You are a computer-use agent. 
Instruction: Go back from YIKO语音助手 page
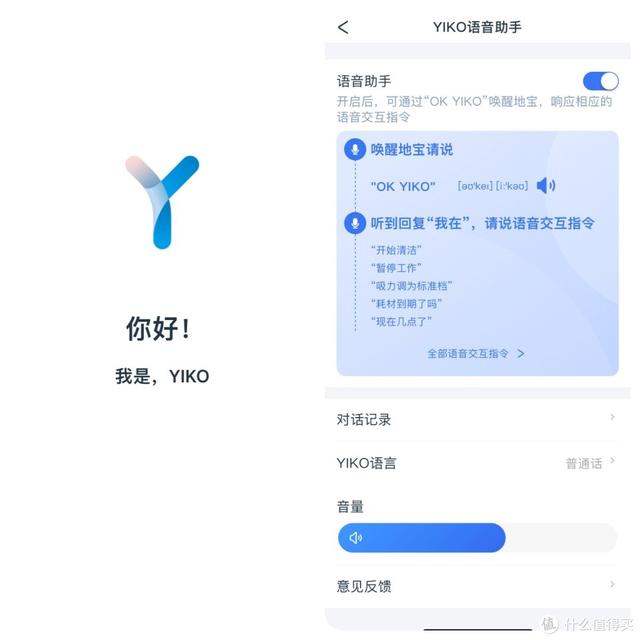click(343, 27)
